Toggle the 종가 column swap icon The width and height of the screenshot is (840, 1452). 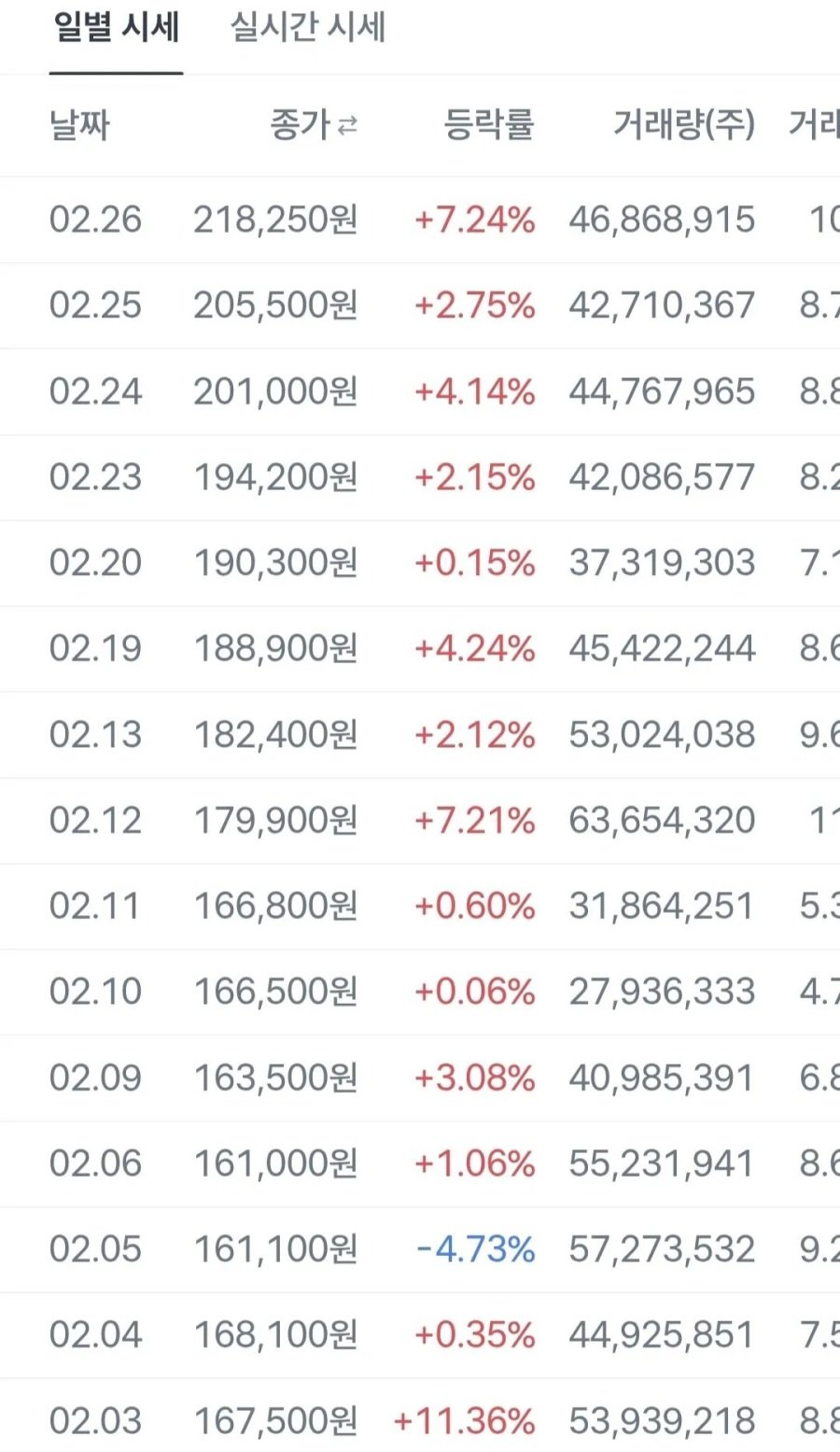tap(347, 125)
